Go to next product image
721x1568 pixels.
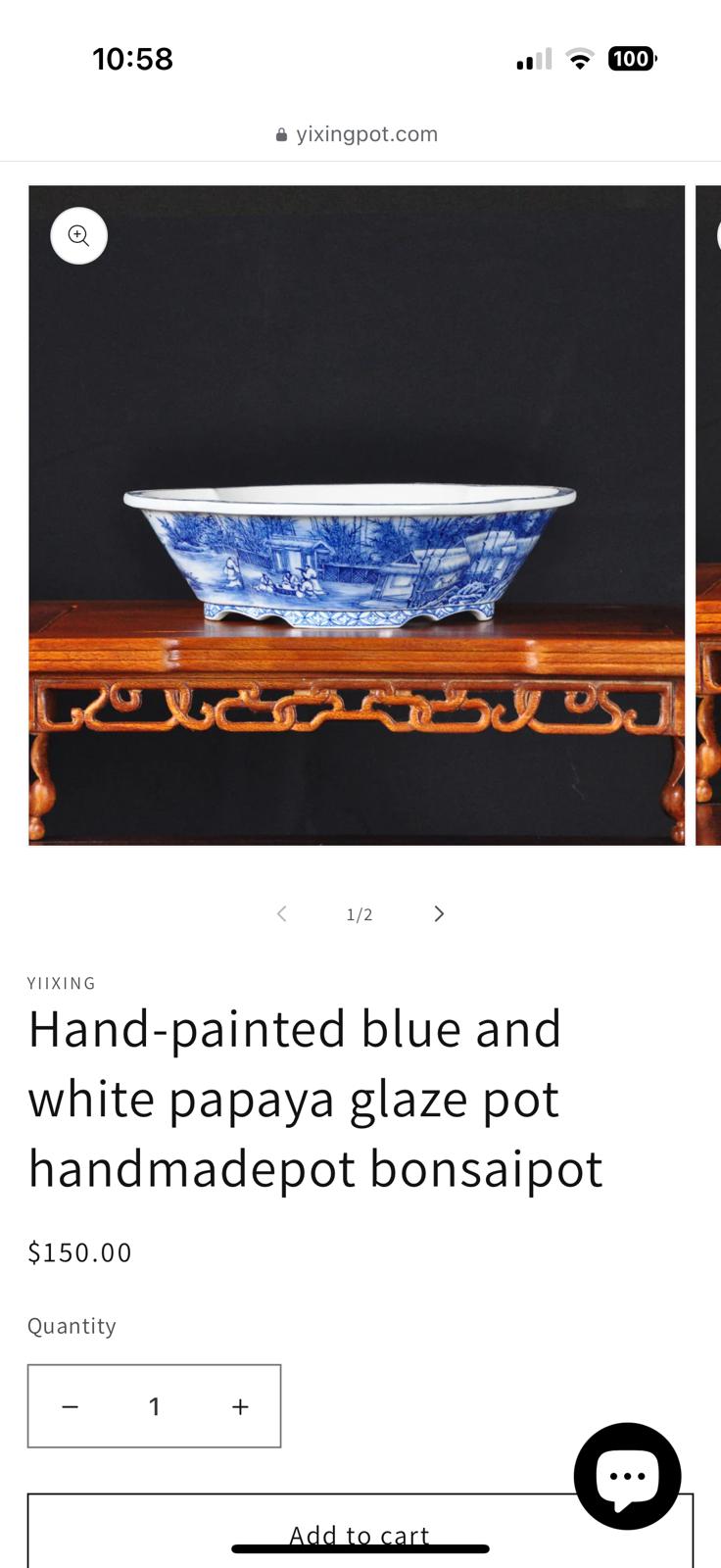coord(439,913)
